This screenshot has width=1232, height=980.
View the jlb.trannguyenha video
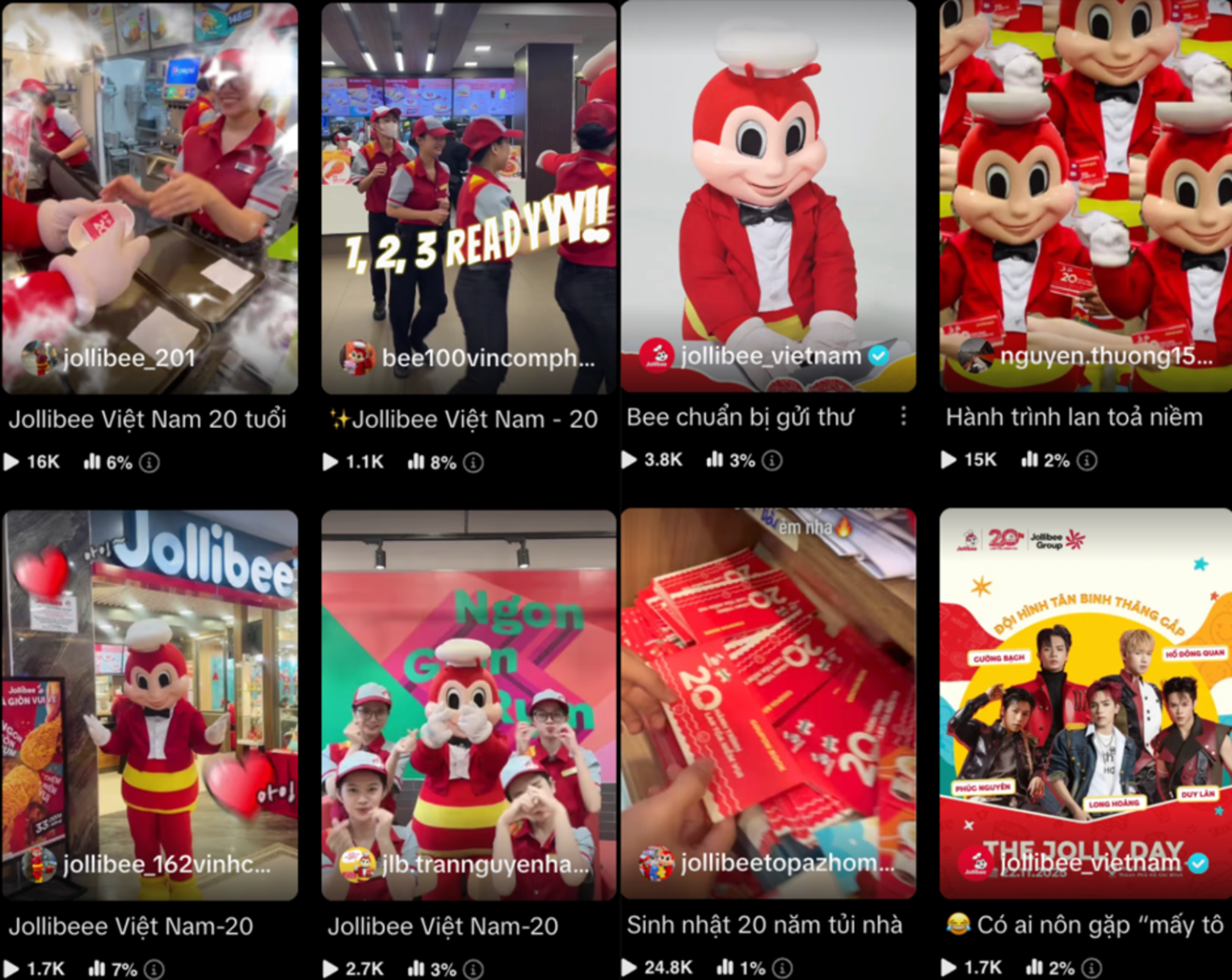[468, 705]
